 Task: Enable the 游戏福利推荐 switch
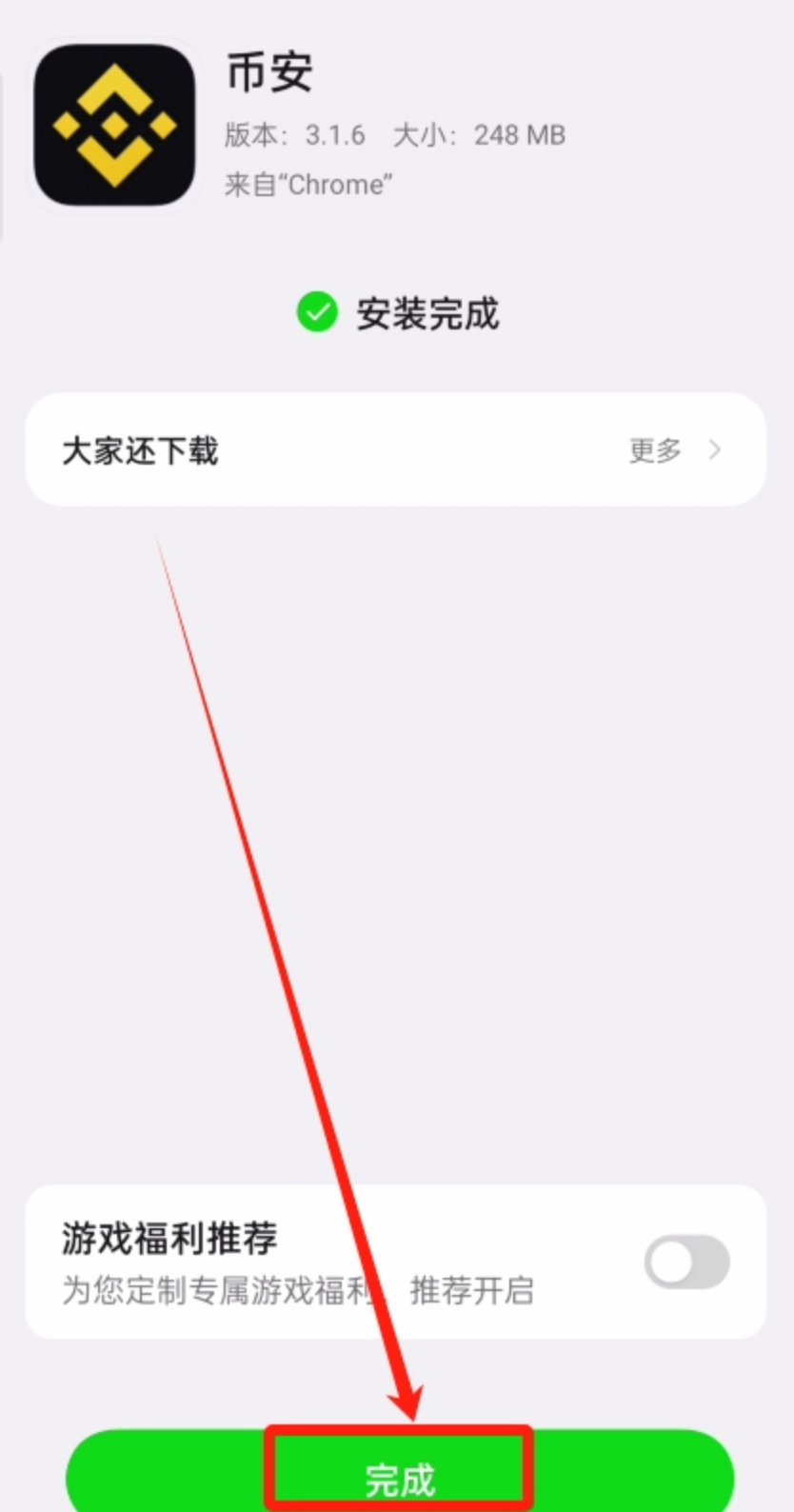(x=686, y=1263)
